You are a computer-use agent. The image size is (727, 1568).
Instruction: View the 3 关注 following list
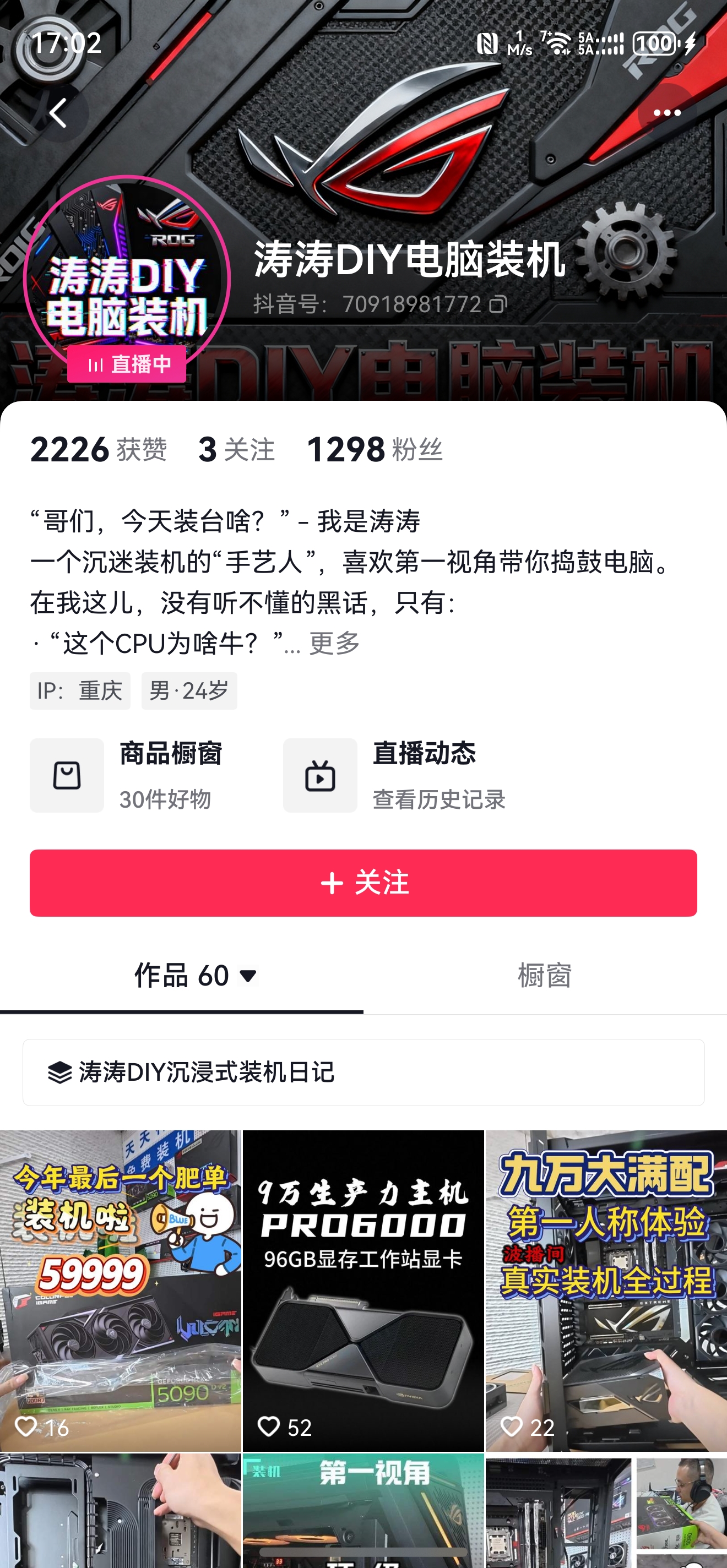[236, 450]
